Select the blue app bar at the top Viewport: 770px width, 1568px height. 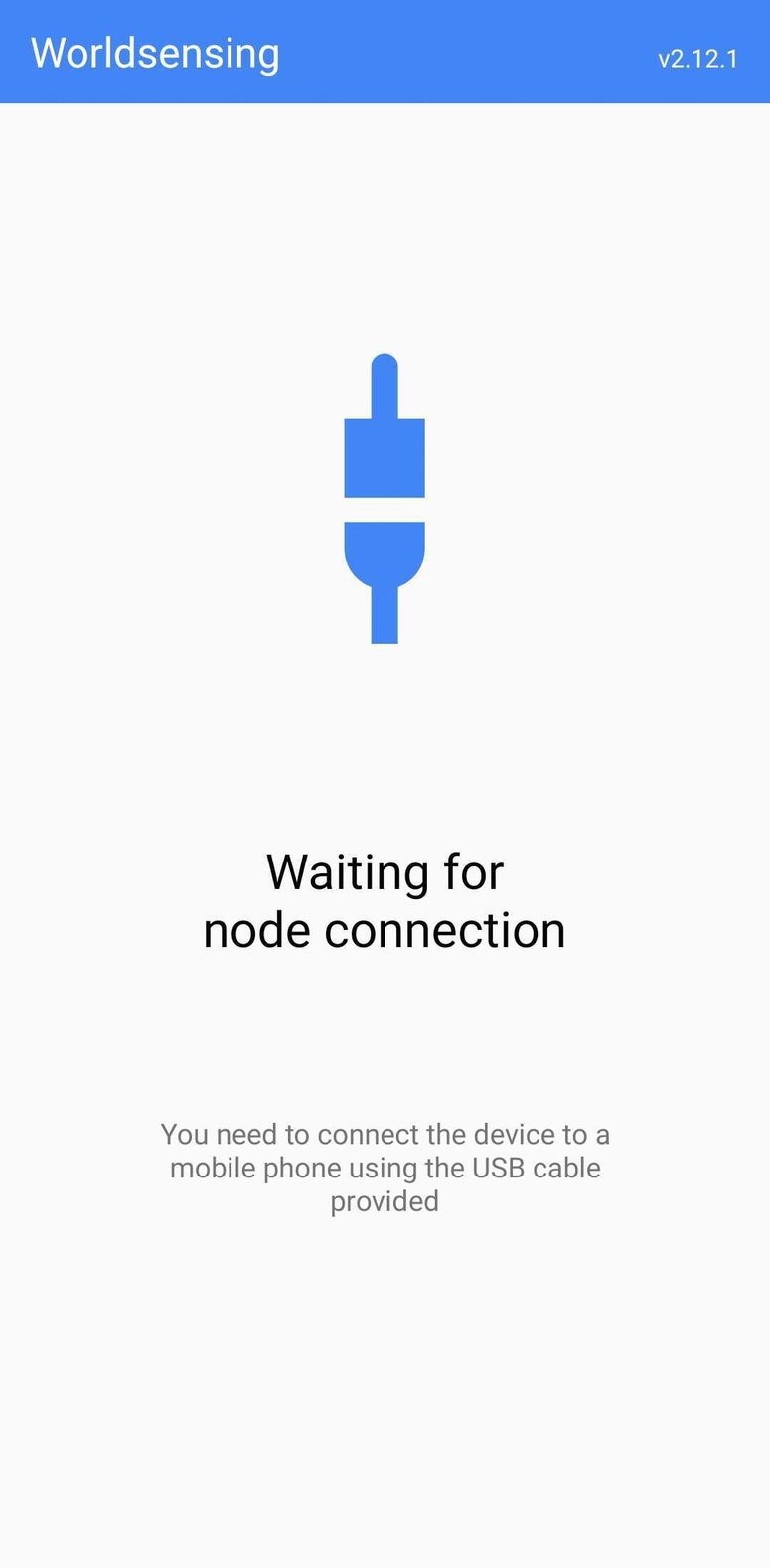[x=385, y=50]
